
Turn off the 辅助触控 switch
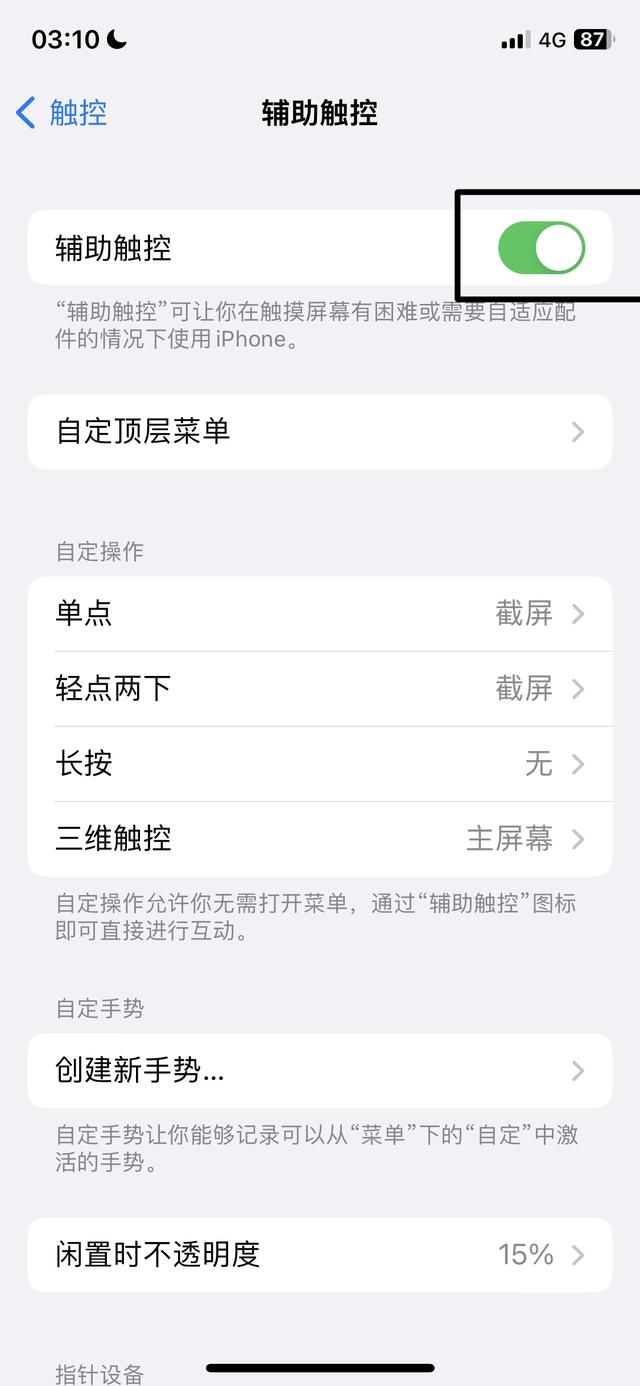[x=541, y=248]
